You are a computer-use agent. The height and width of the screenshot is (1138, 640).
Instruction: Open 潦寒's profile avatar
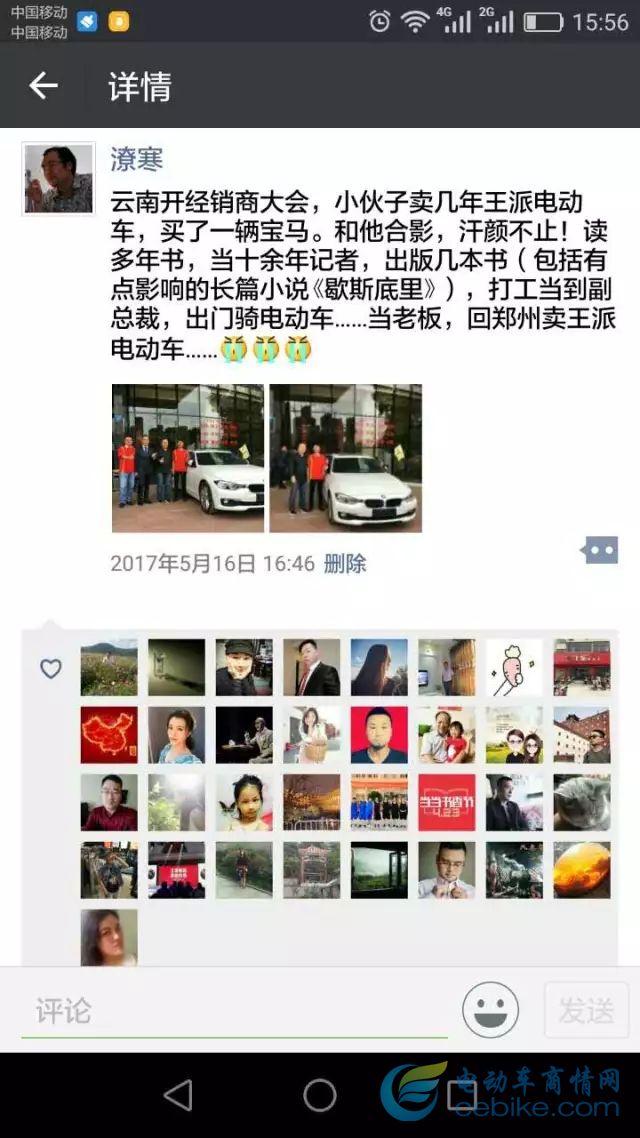(58, 178)
